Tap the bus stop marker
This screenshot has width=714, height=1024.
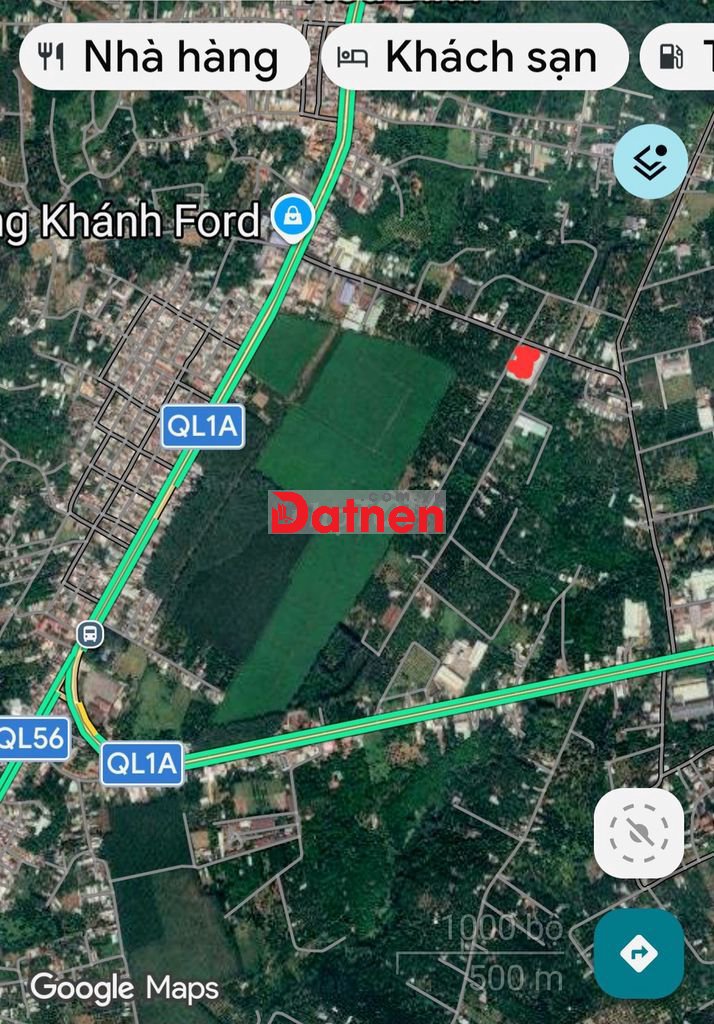tap(89, 634)
